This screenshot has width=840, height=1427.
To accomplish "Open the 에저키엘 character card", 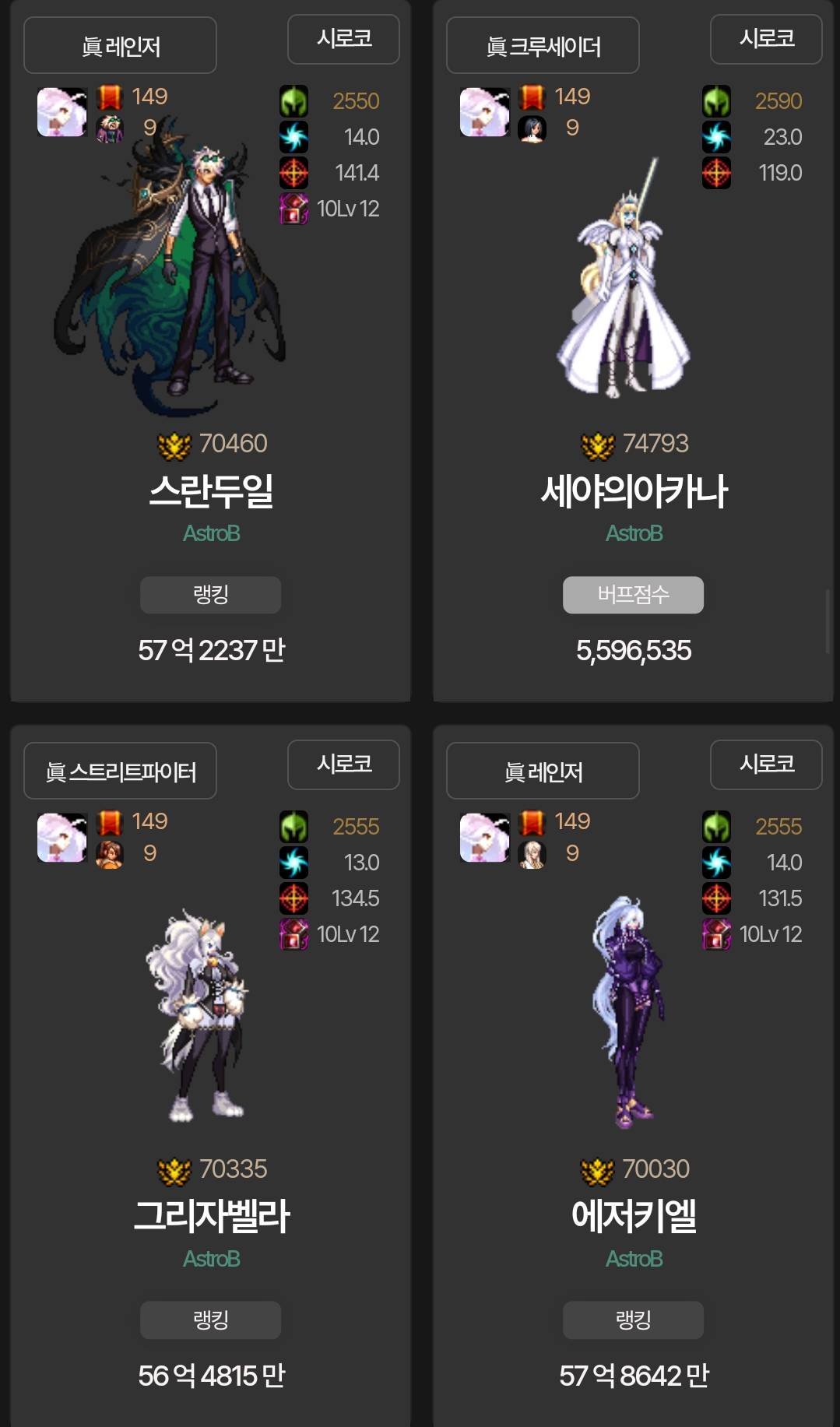I will tap(634, 1216).
